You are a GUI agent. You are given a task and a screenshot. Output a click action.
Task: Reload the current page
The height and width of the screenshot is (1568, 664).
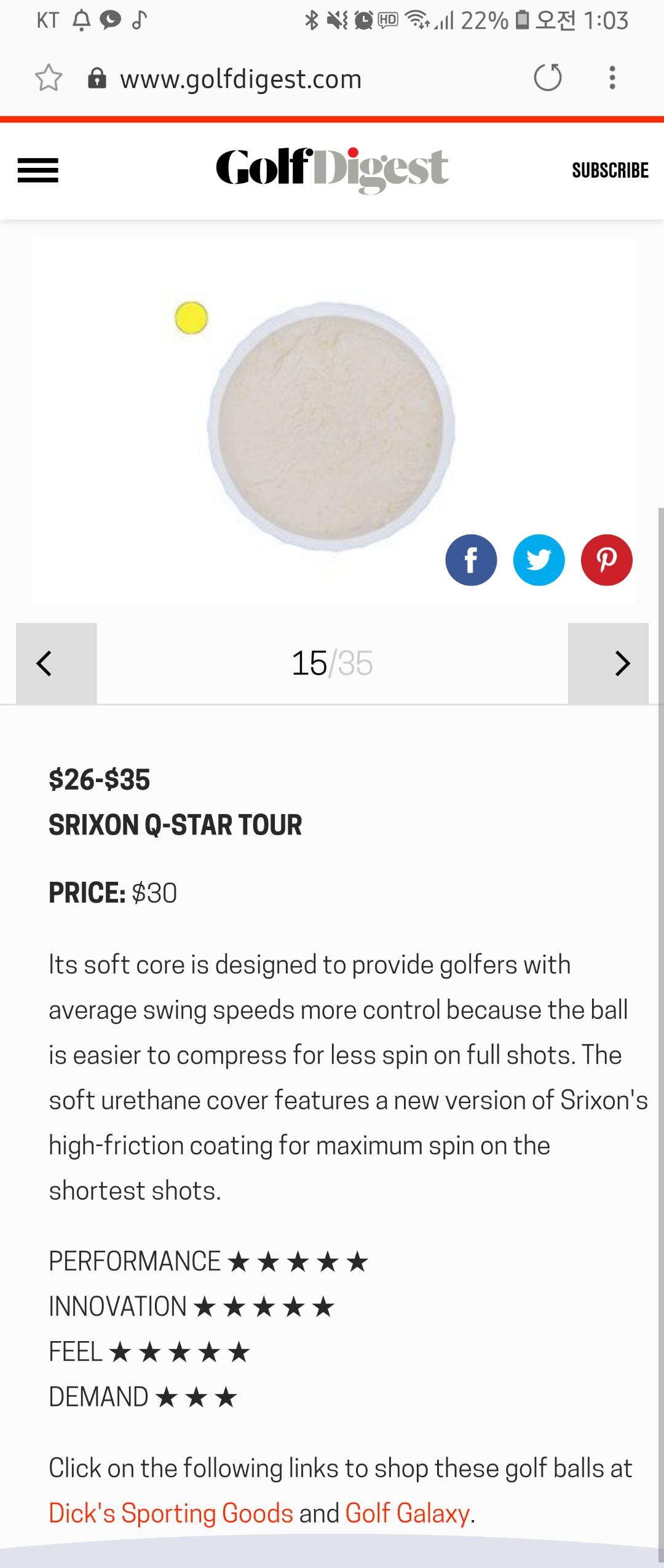click(547, 78)
